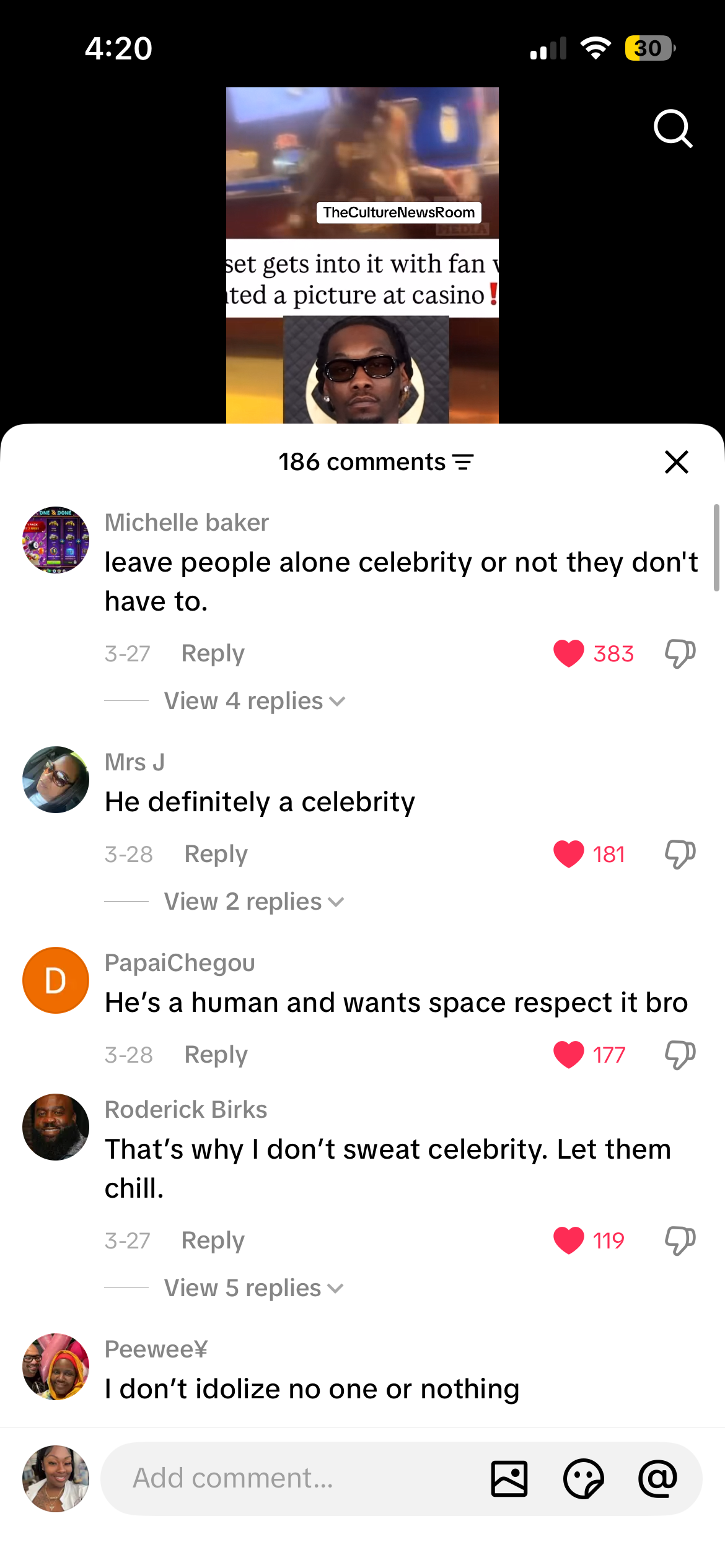Mention someone with the @ icon
This screenshot has width=725, height=1568.
[657, 1479]
